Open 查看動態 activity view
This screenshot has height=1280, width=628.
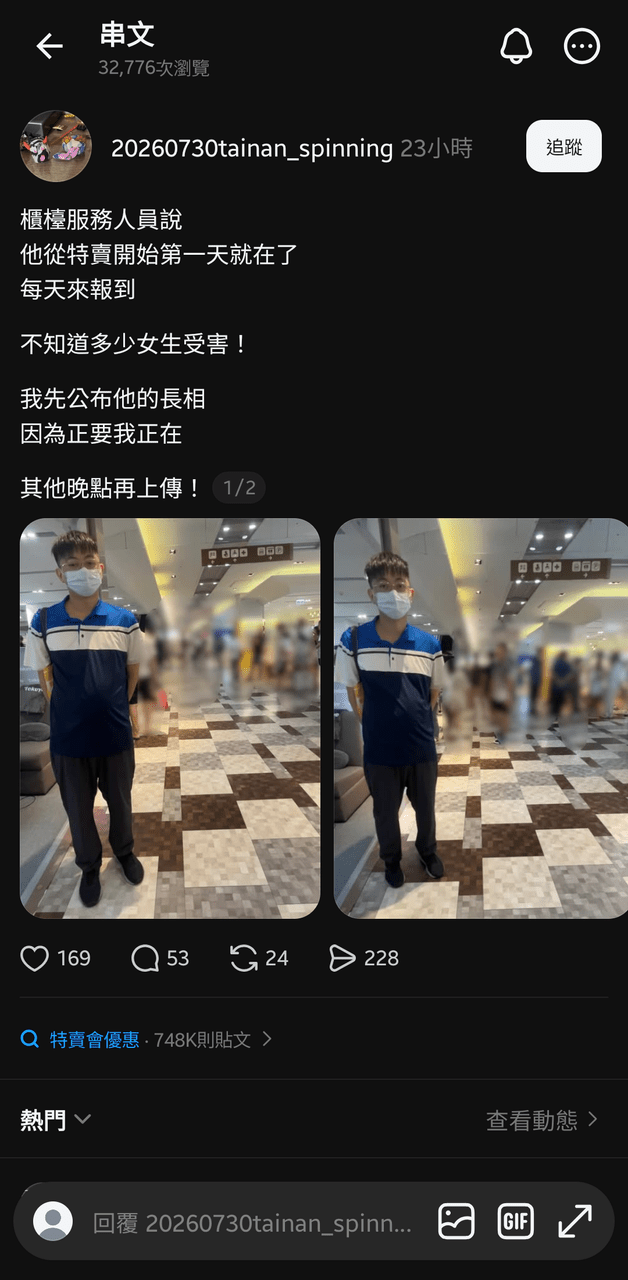[542, 1120]
